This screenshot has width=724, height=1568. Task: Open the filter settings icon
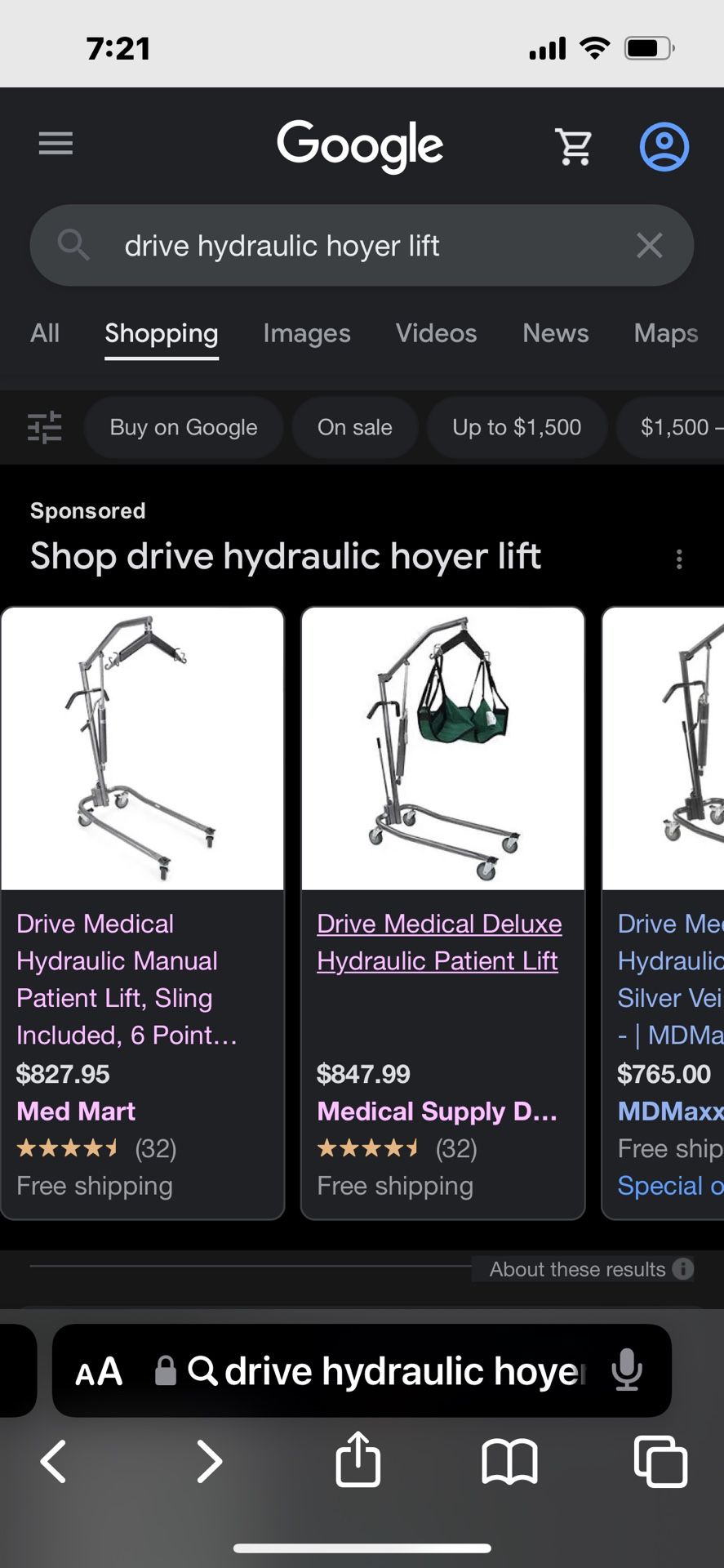click(45, 426)
